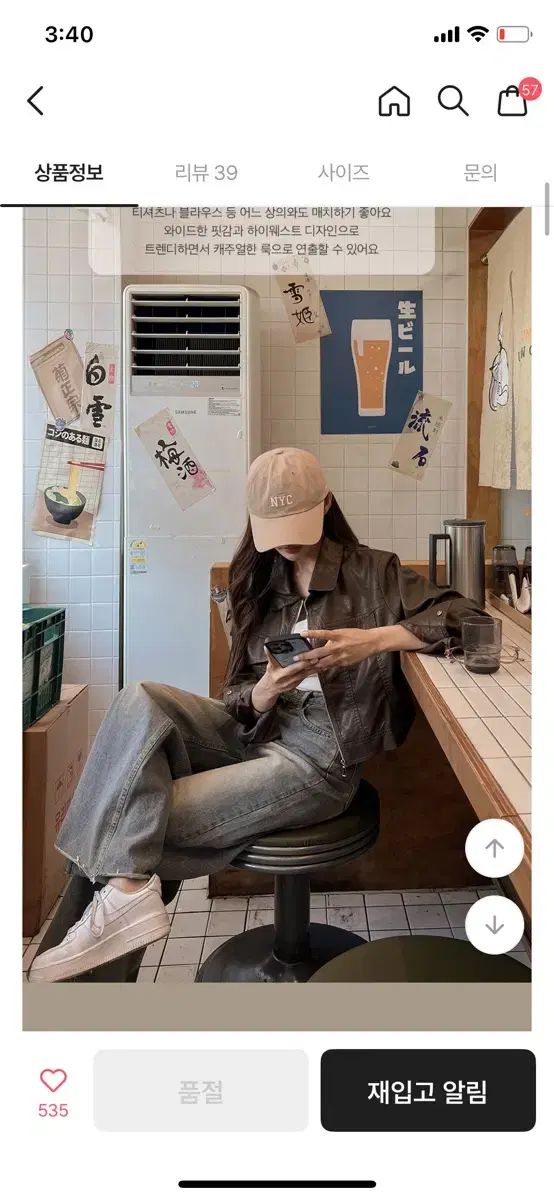Open the search magnifier icon

453,100
